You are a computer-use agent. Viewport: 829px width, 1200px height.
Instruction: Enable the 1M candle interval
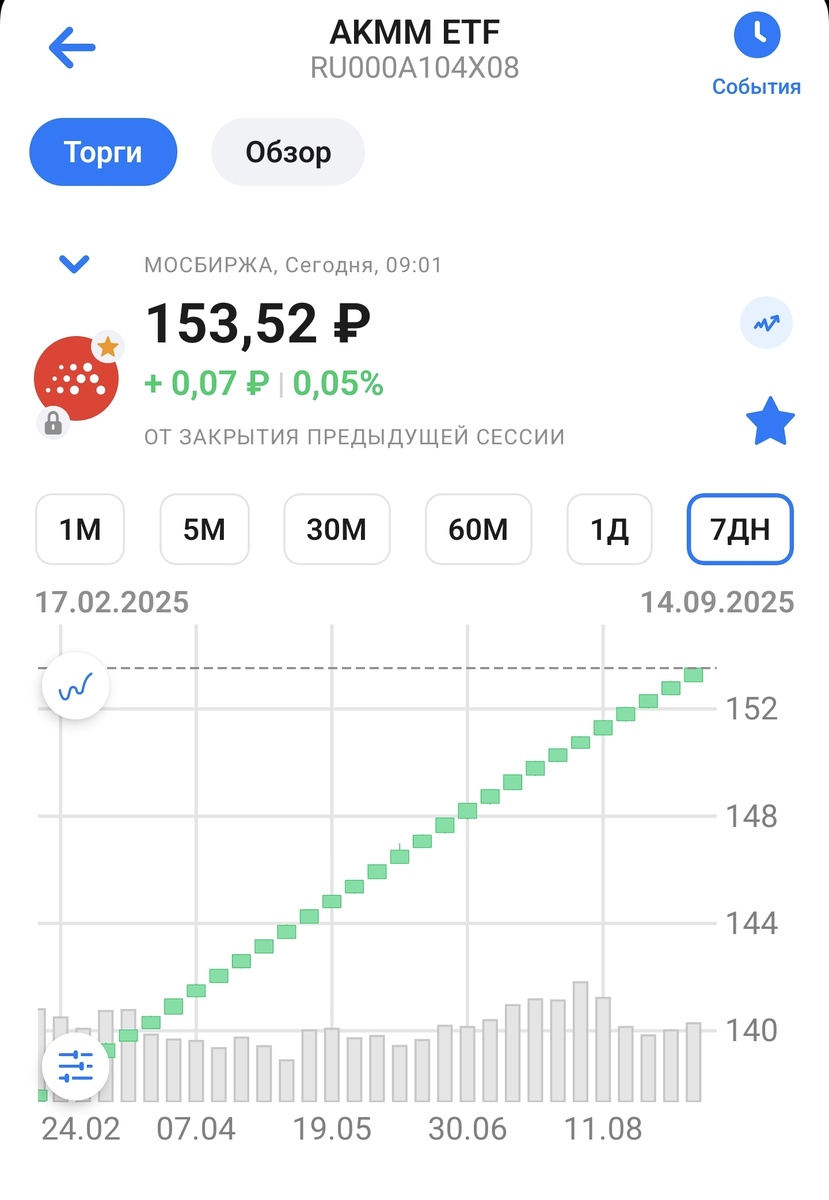[80, 530]
